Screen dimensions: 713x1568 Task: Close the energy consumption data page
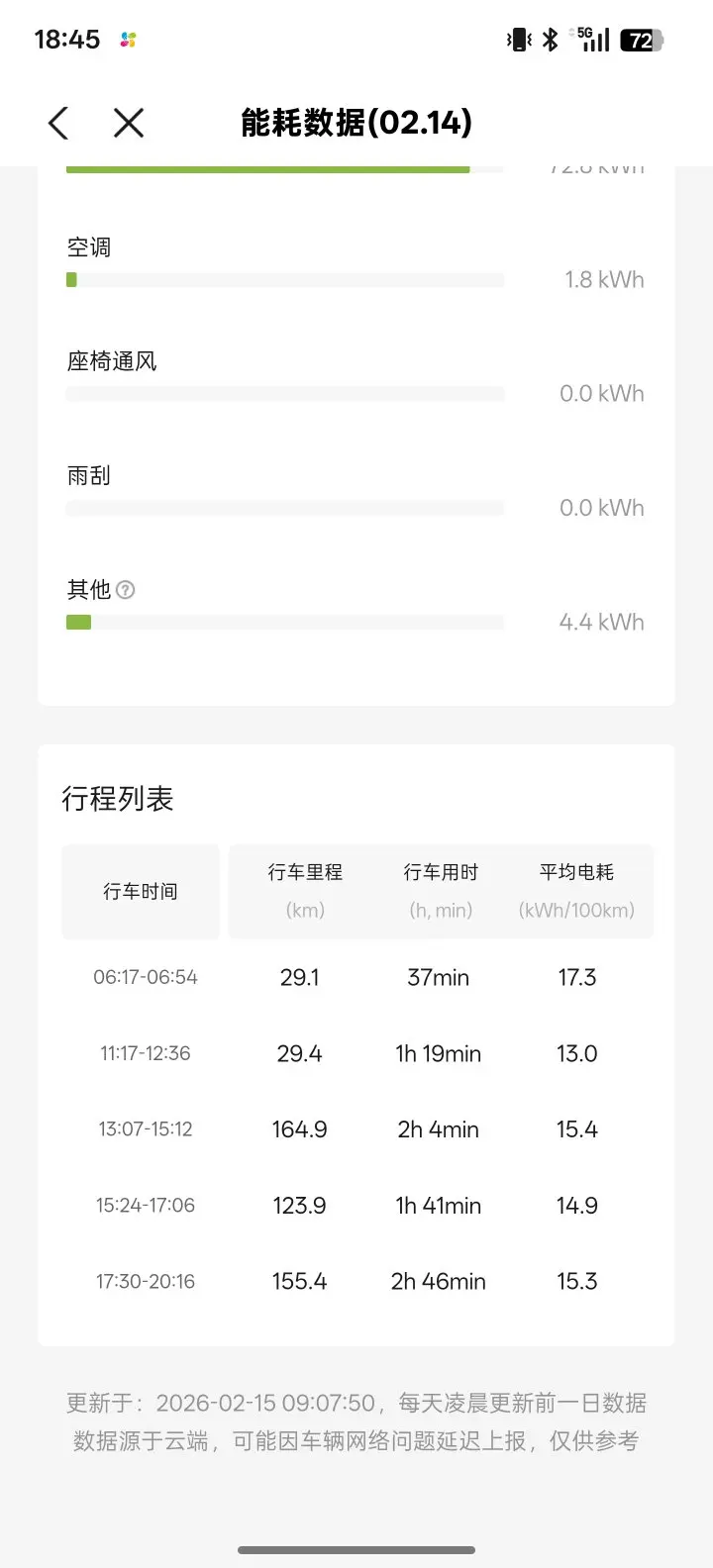click(x=129, y=124)
